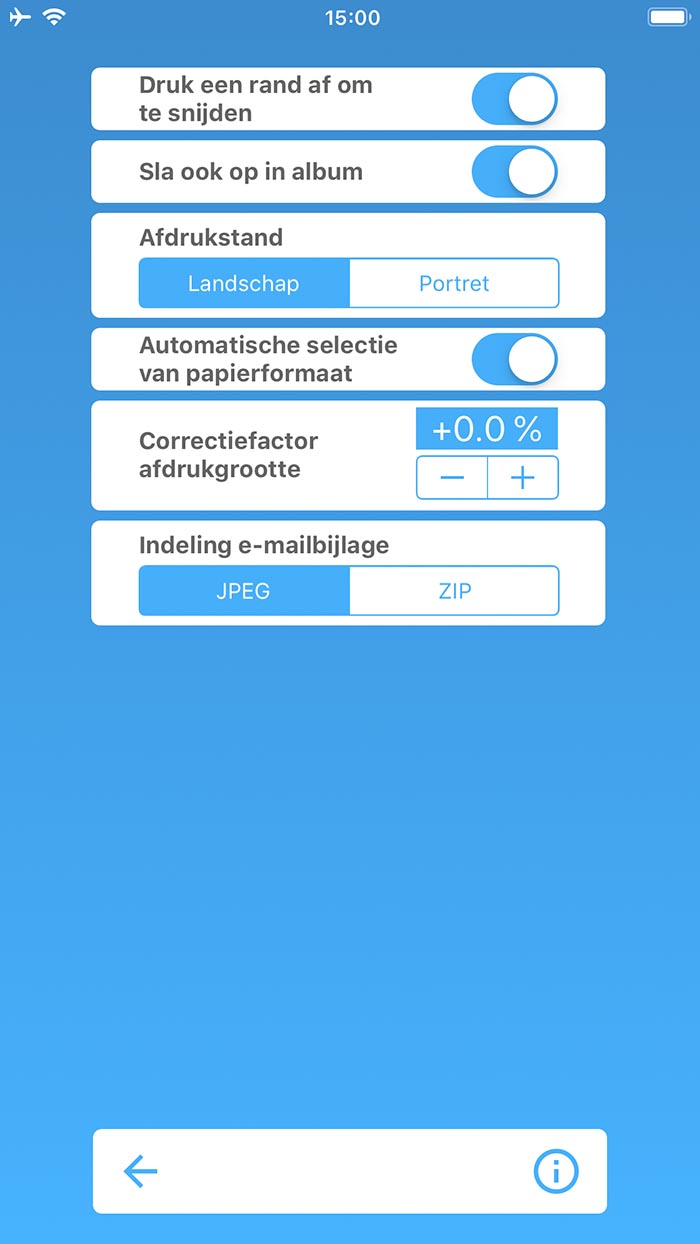Viewport: 700px width, 1244px height.
Task: Decrease correctiefactor with minus button
Action: [x=452, y=477]
